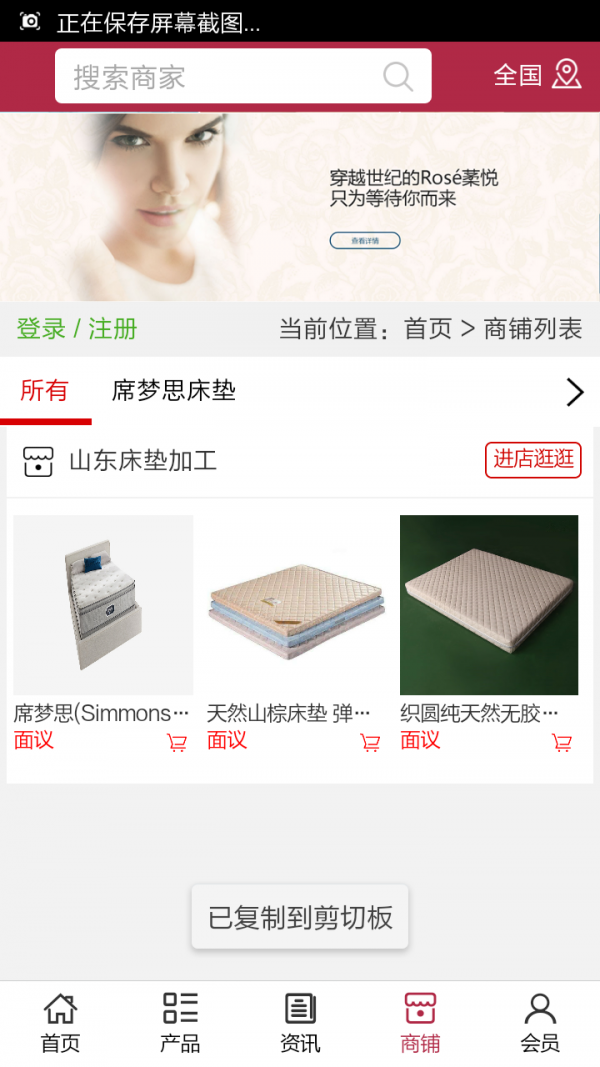Viewport: 600px width, 1067px height.
Task: Select the 所有 category tab
Action: point(44,391)
